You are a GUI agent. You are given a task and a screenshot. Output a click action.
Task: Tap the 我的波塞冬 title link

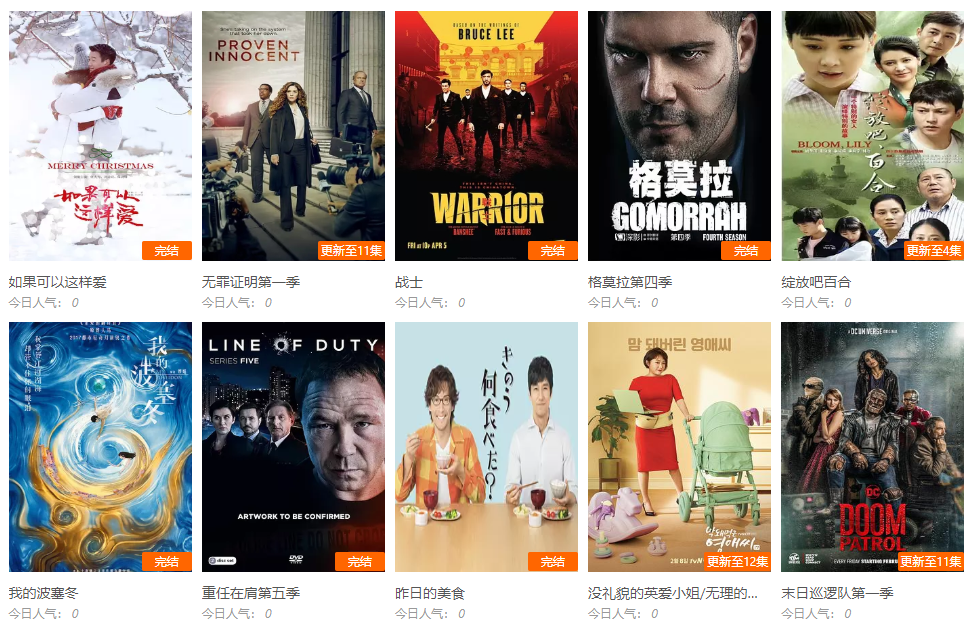[43, 593]
